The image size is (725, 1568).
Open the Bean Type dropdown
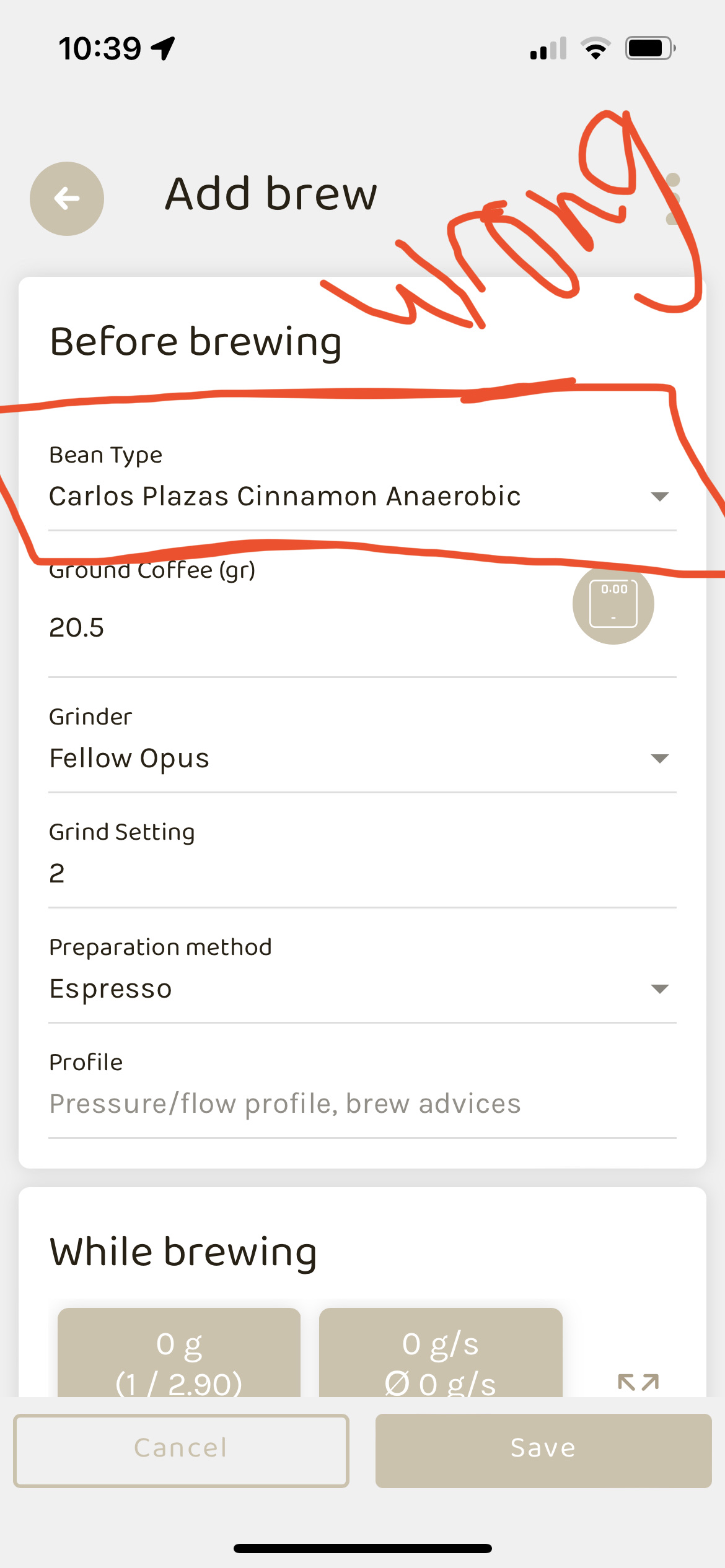click(362, 483)
